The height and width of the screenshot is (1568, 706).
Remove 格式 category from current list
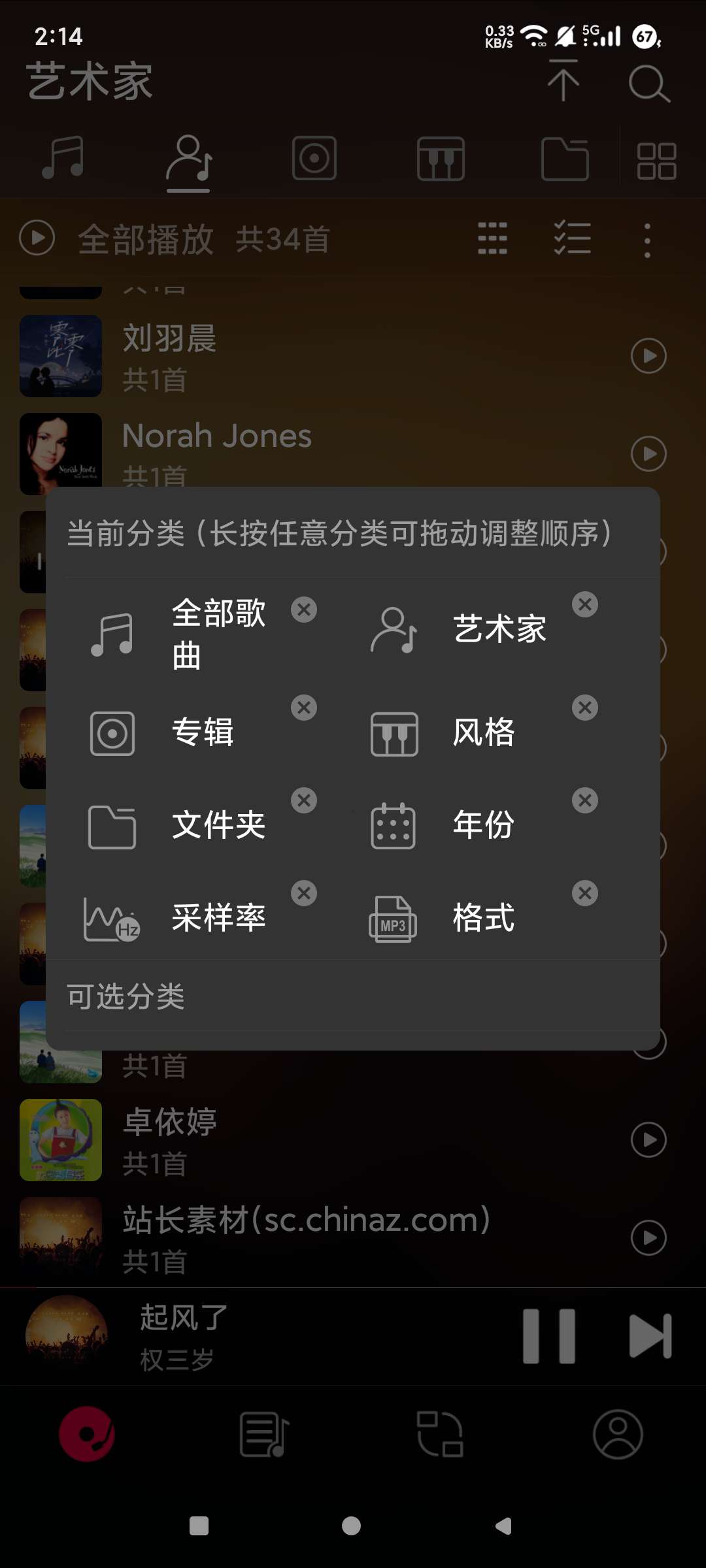point(585,893)
